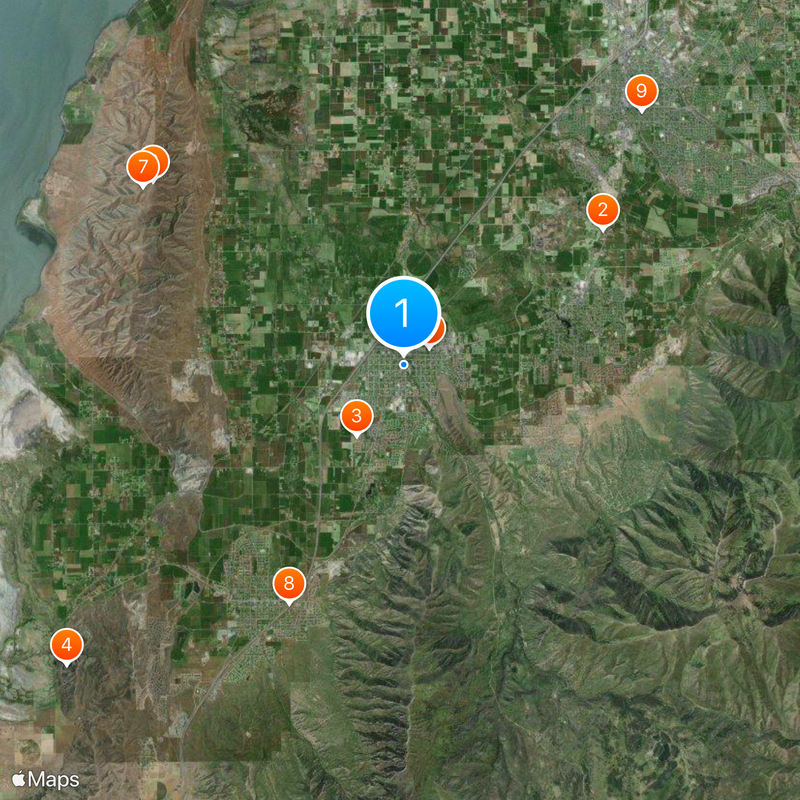Select map pin number 4
This screenshot has width=800, height=800.
(x=66, y=644)
